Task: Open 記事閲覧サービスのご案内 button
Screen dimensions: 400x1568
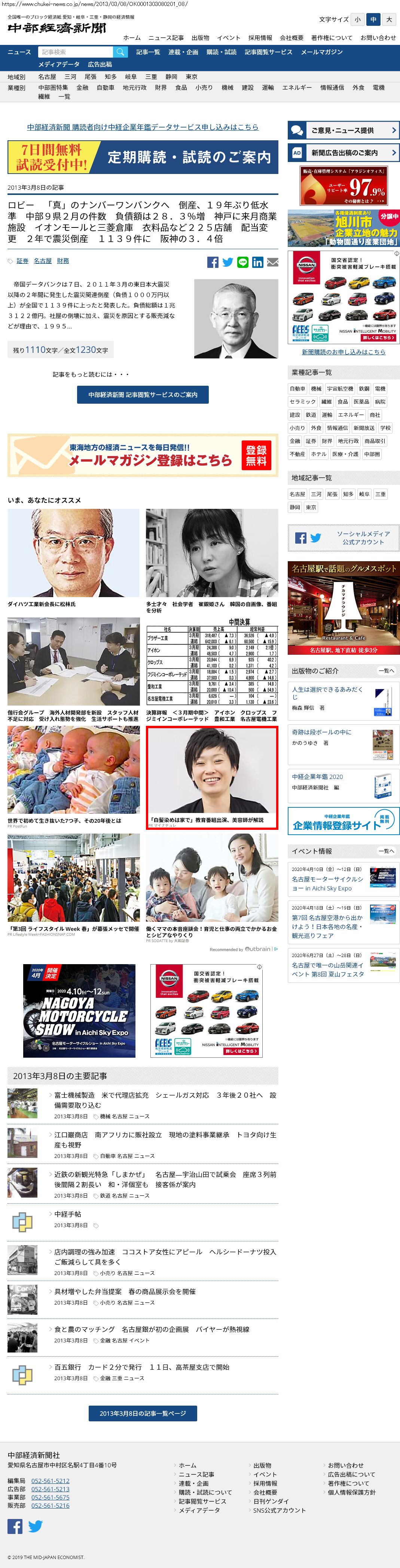Action: point(143,394)
